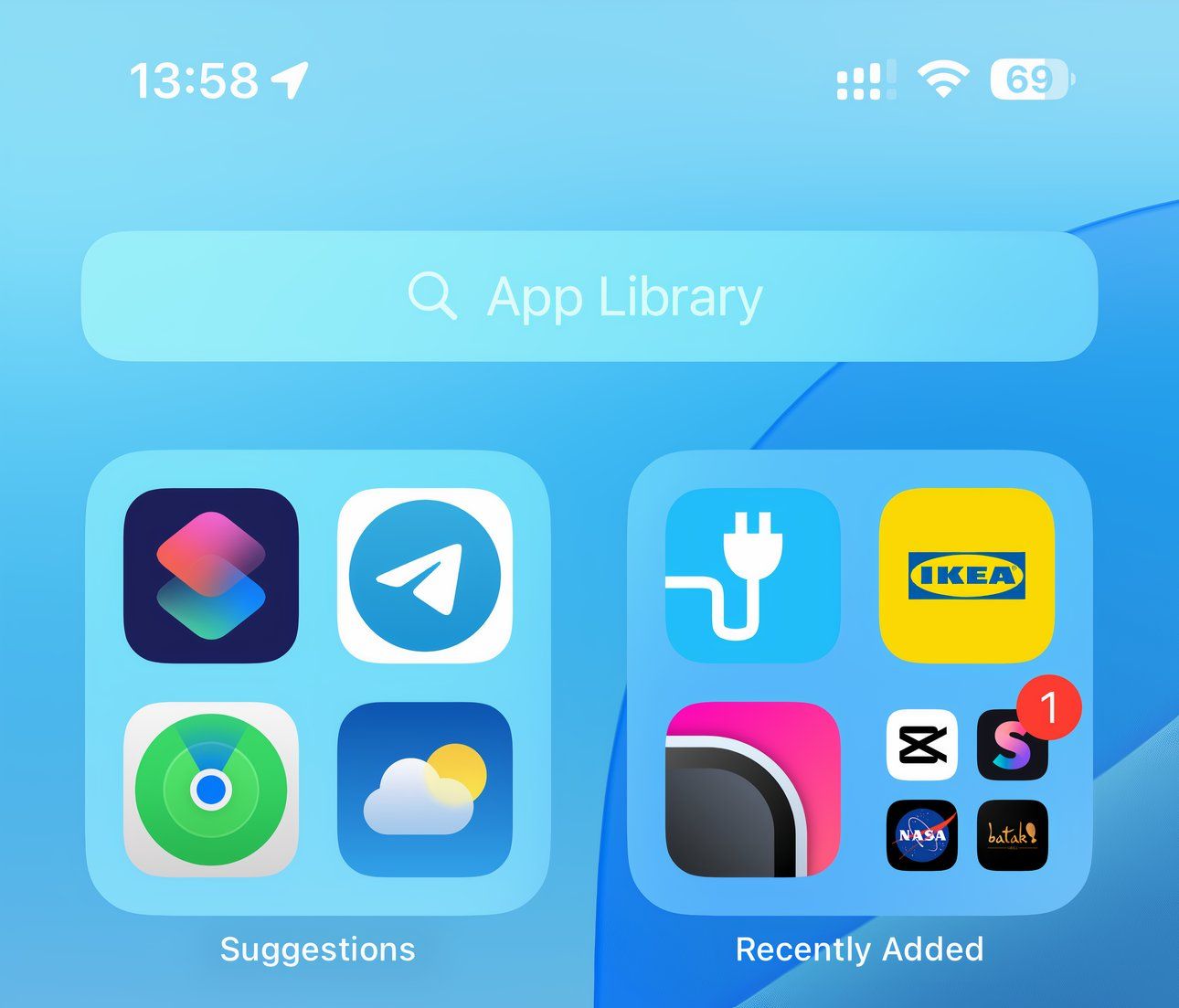Launch Telegram from Suggestions

[x=425, y=575]
